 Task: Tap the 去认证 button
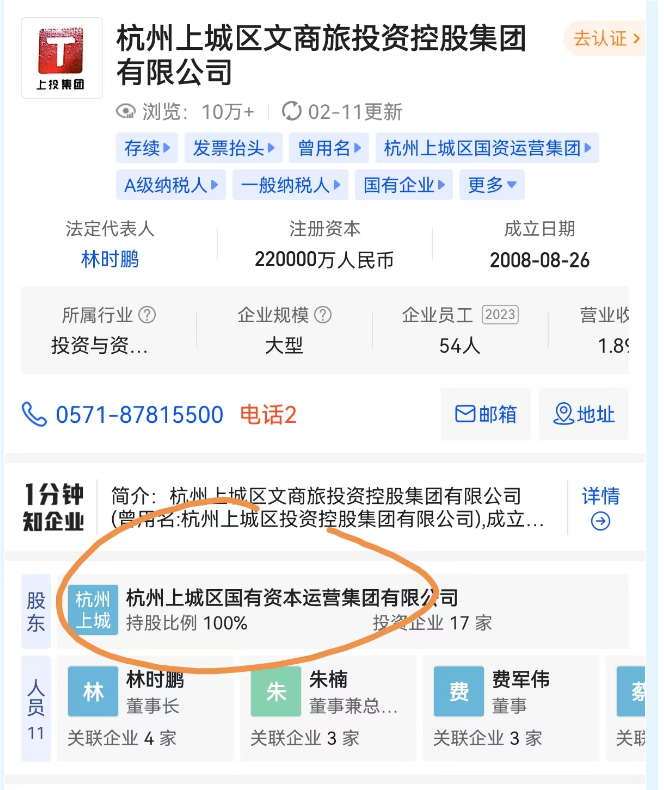(x=605, y=39)
